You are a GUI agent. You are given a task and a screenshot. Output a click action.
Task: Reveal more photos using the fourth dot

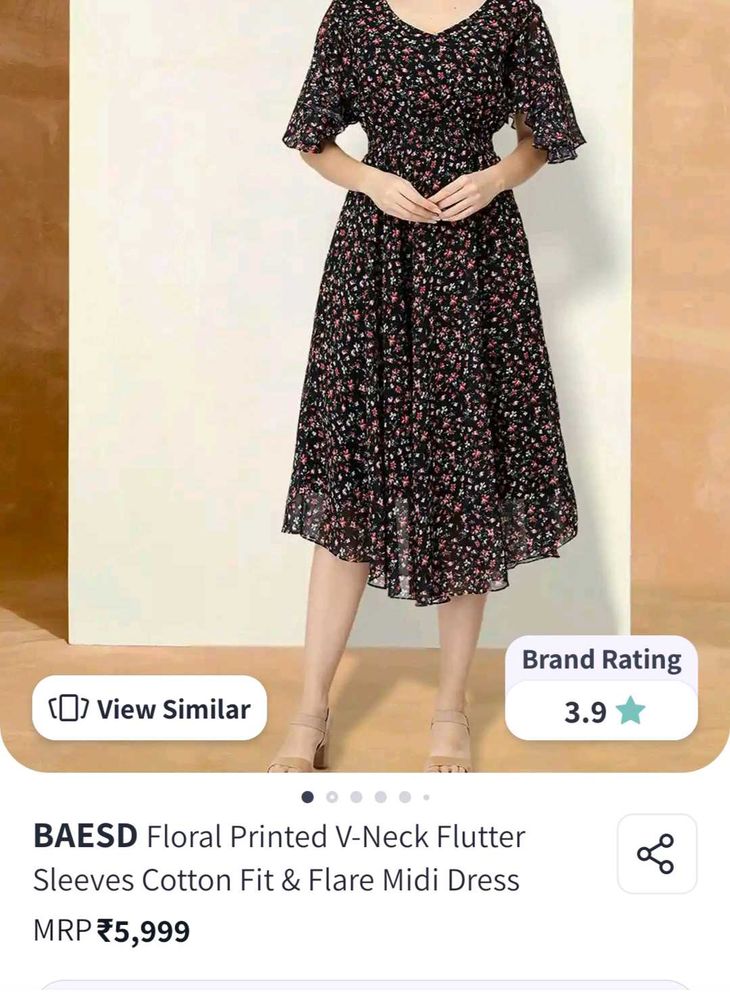tap(381, 797)
